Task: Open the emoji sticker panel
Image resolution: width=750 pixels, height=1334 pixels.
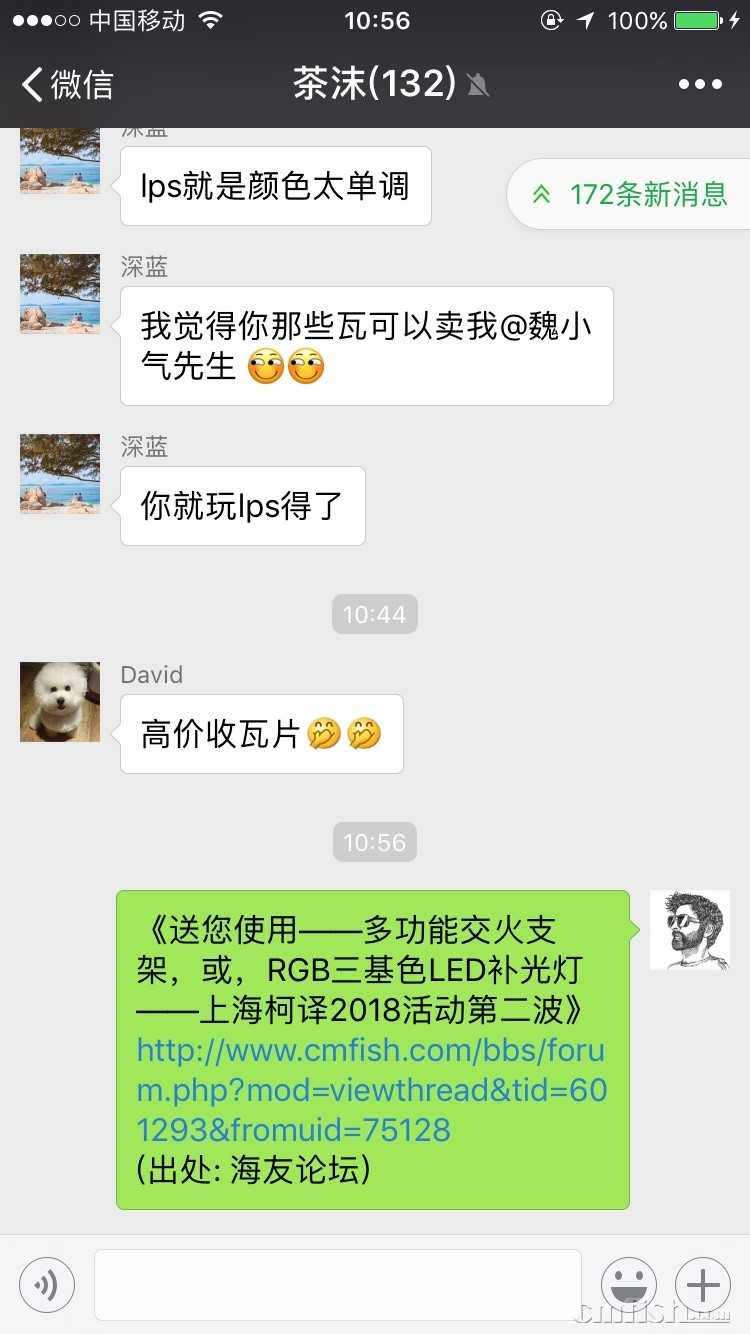Action: click(x=628, y=1285)
